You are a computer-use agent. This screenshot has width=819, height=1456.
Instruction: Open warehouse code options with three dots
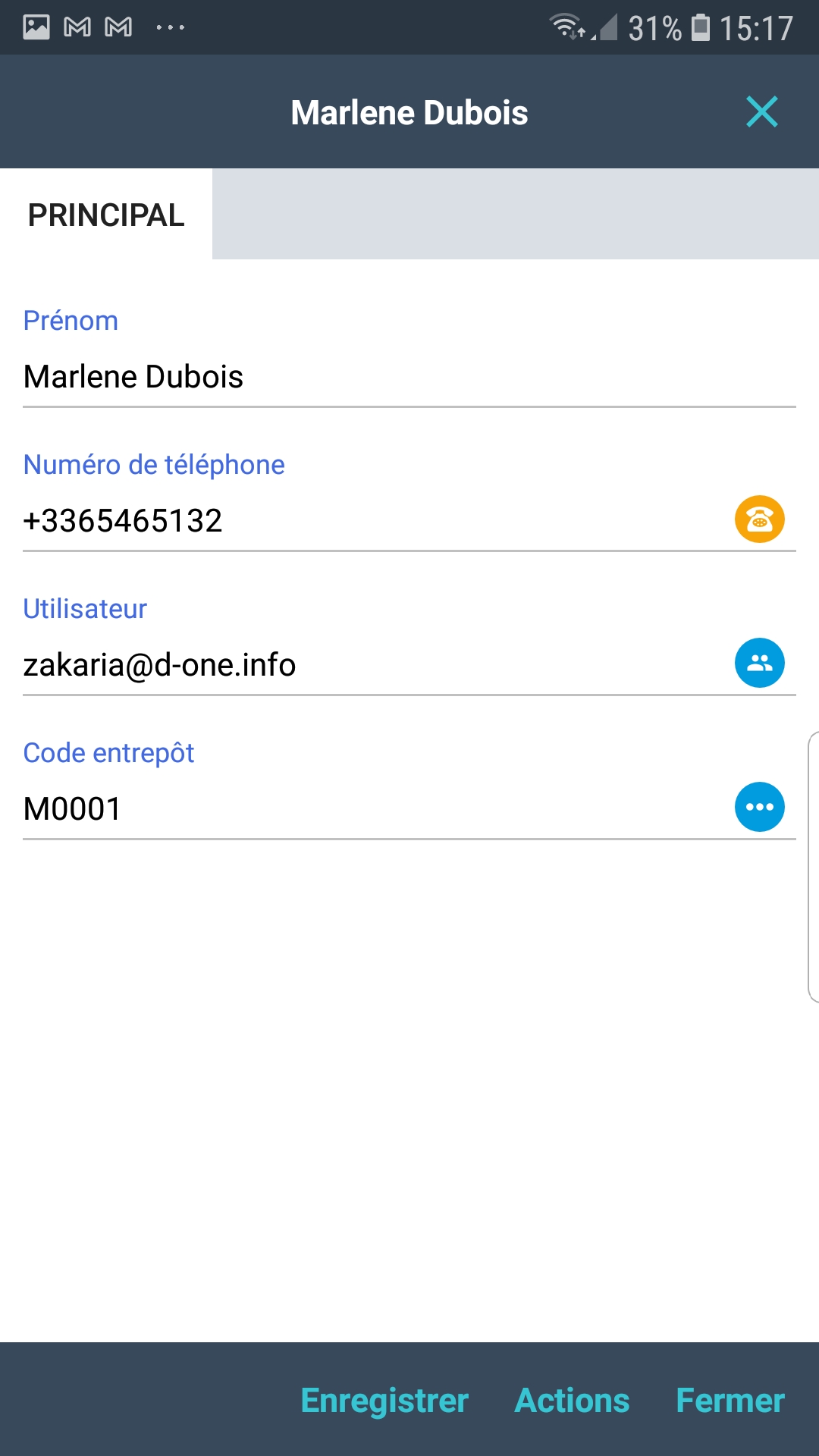759,807
